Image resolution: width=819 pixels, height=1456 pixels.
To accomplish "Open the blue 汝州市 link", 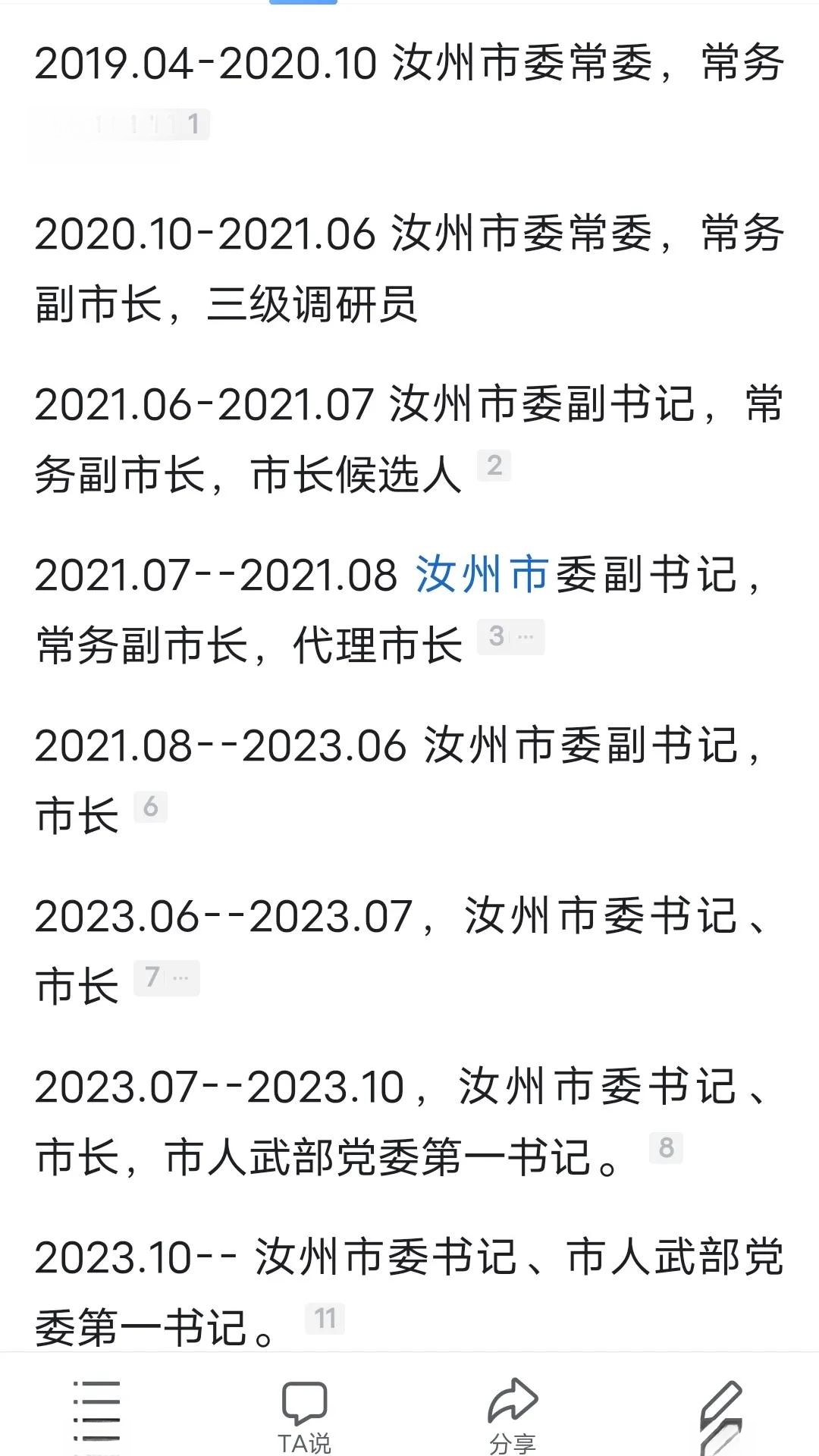I will [x=482, y=574].
